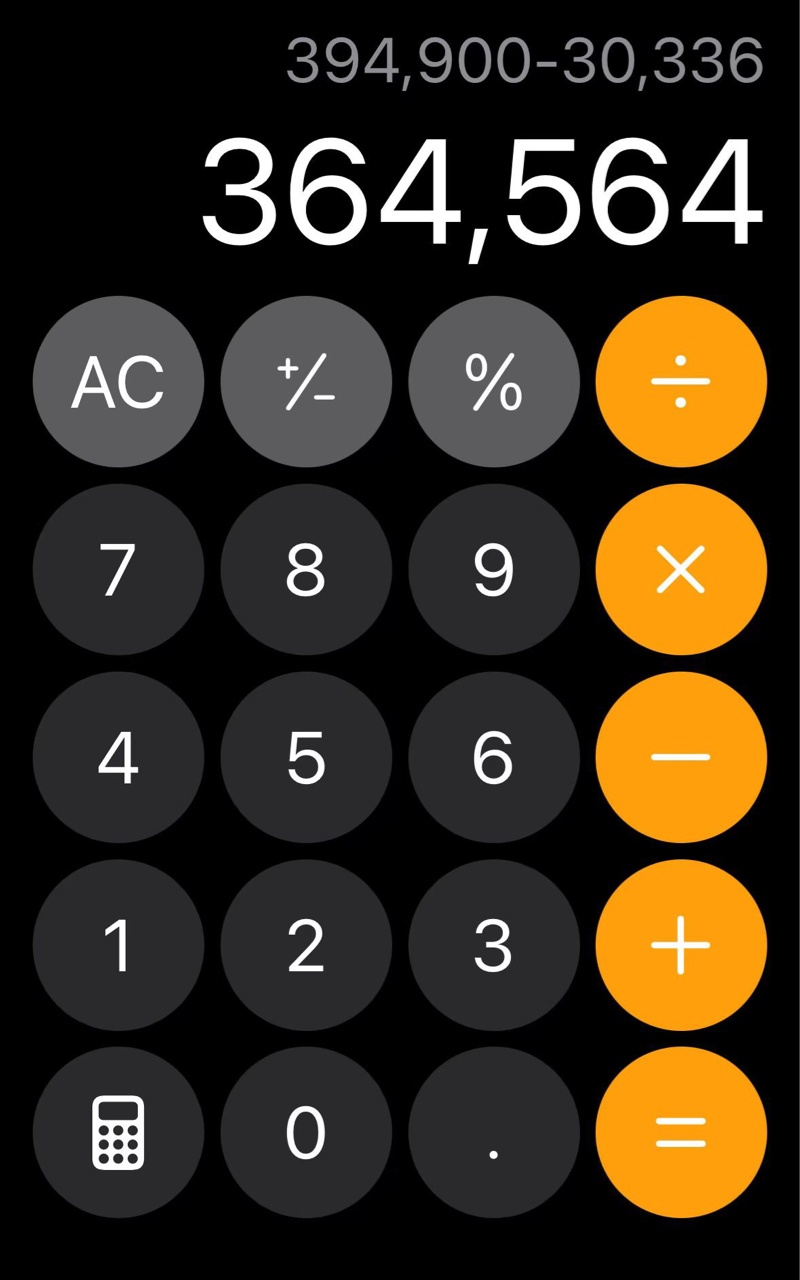Toggle the plus/minus sign key
This screenshot has height=1280, width=800.
[x=306, y=381]
